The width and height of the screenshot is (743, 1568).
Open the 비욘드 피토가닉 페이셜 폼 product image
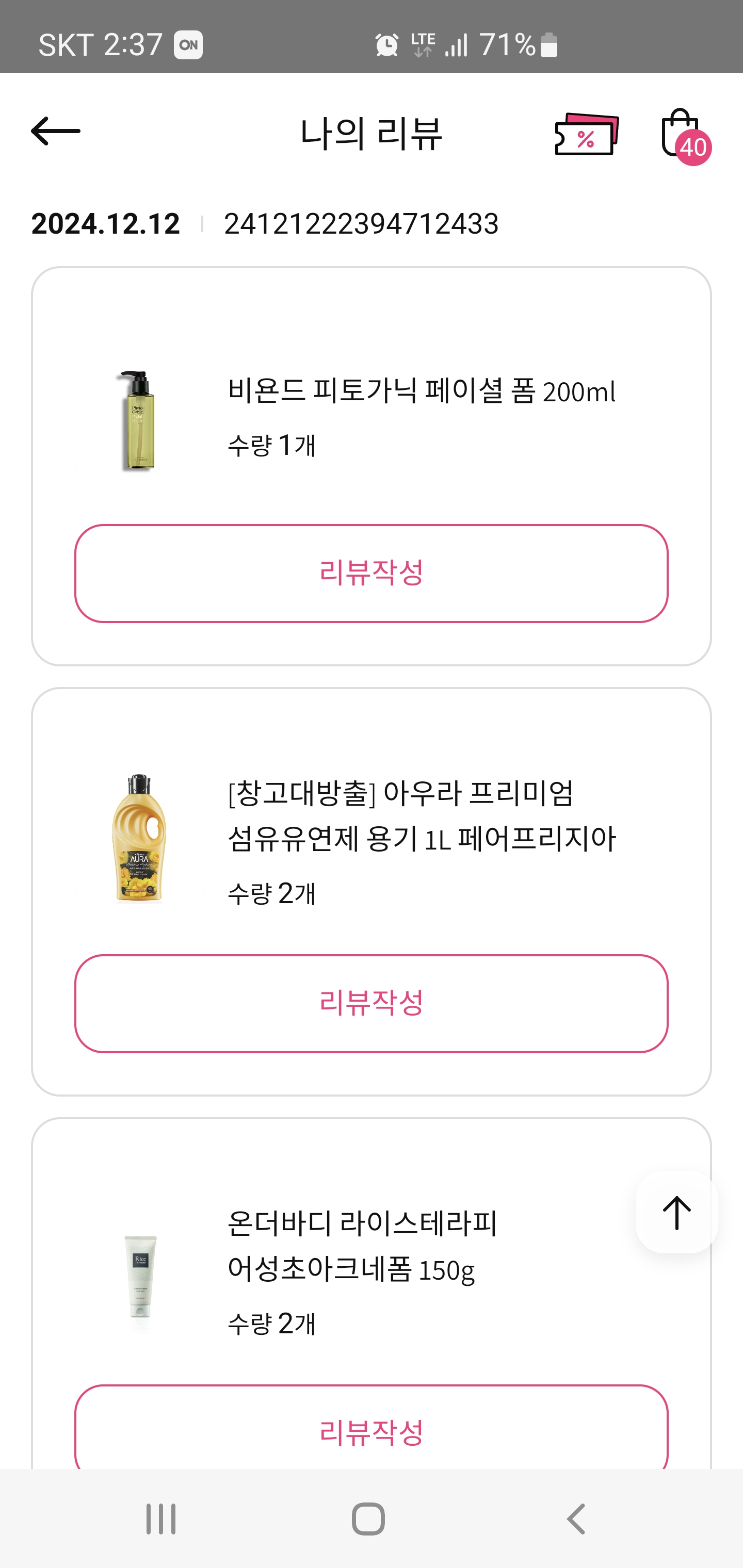[x=139, y=420]
